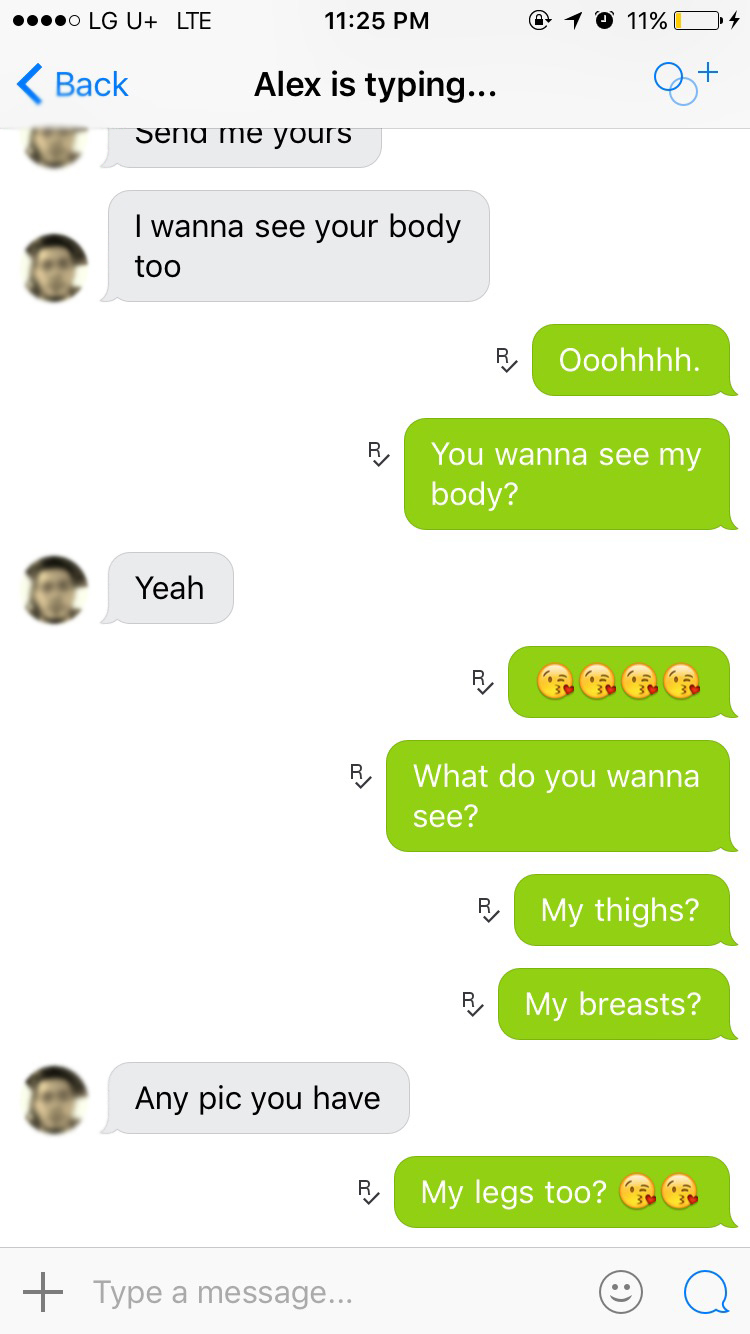The width and height of the screenshot is (750, 1334).
Task: Tap the plus attachment button
Action: tap(42, 1292)
